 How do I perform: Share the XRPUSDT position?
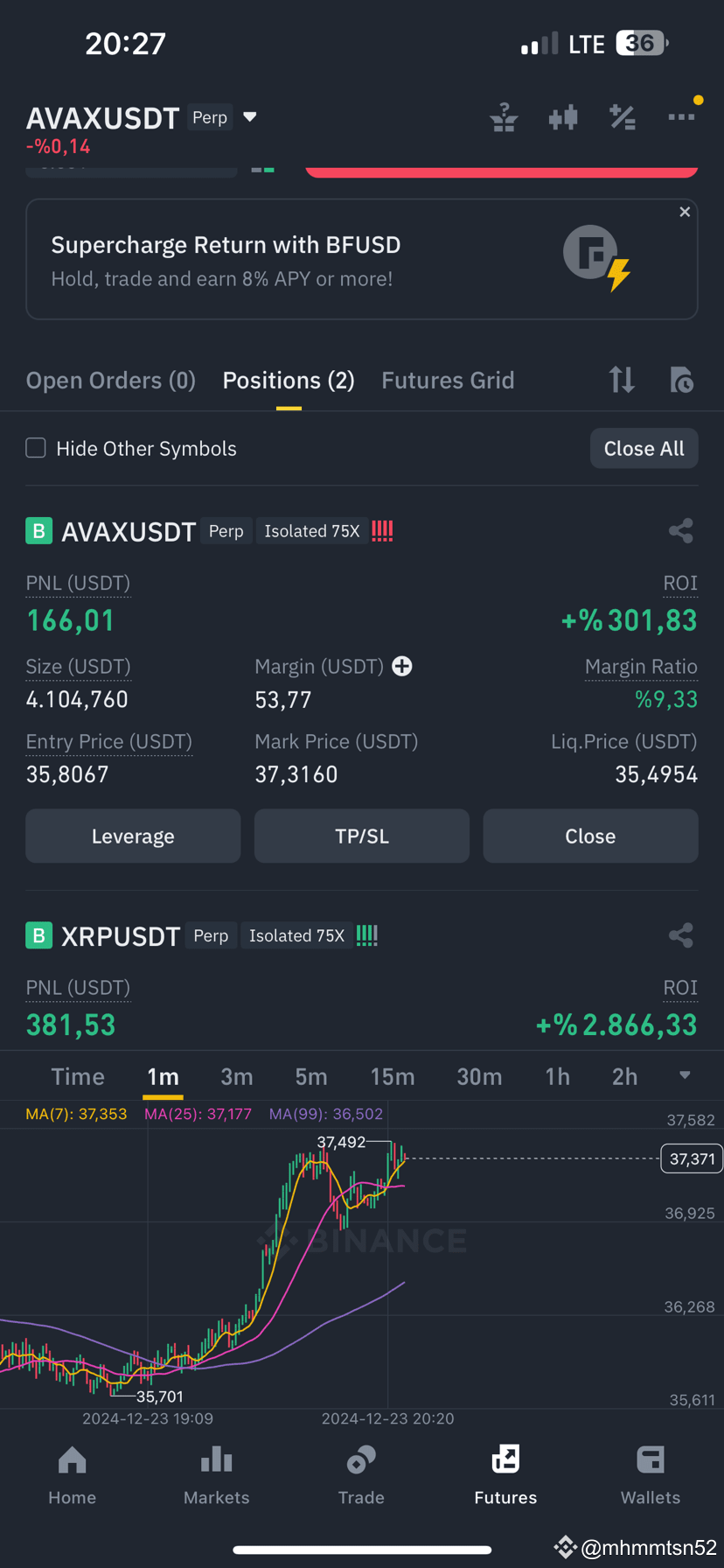click(681, 934)
